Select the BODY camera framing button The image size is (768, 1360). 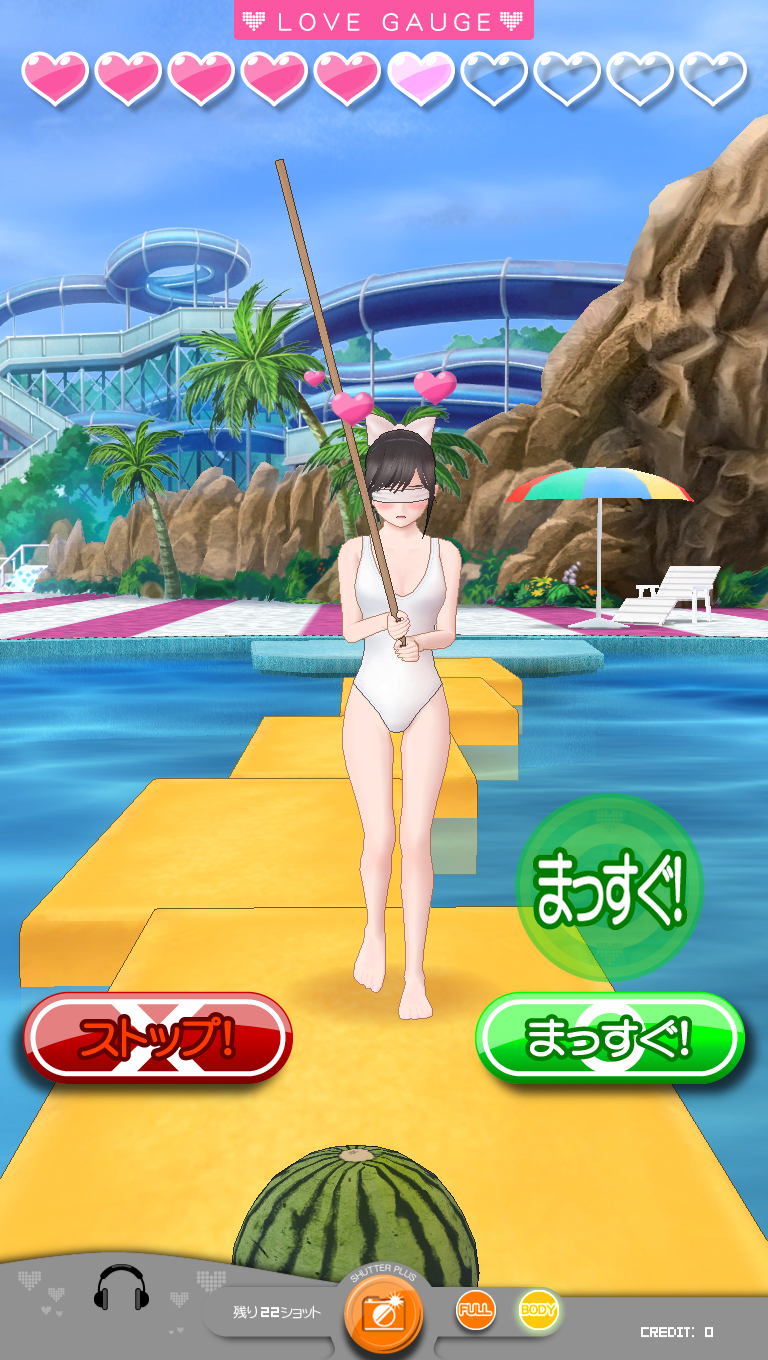pyautogui.click(x=538, y=1310)
